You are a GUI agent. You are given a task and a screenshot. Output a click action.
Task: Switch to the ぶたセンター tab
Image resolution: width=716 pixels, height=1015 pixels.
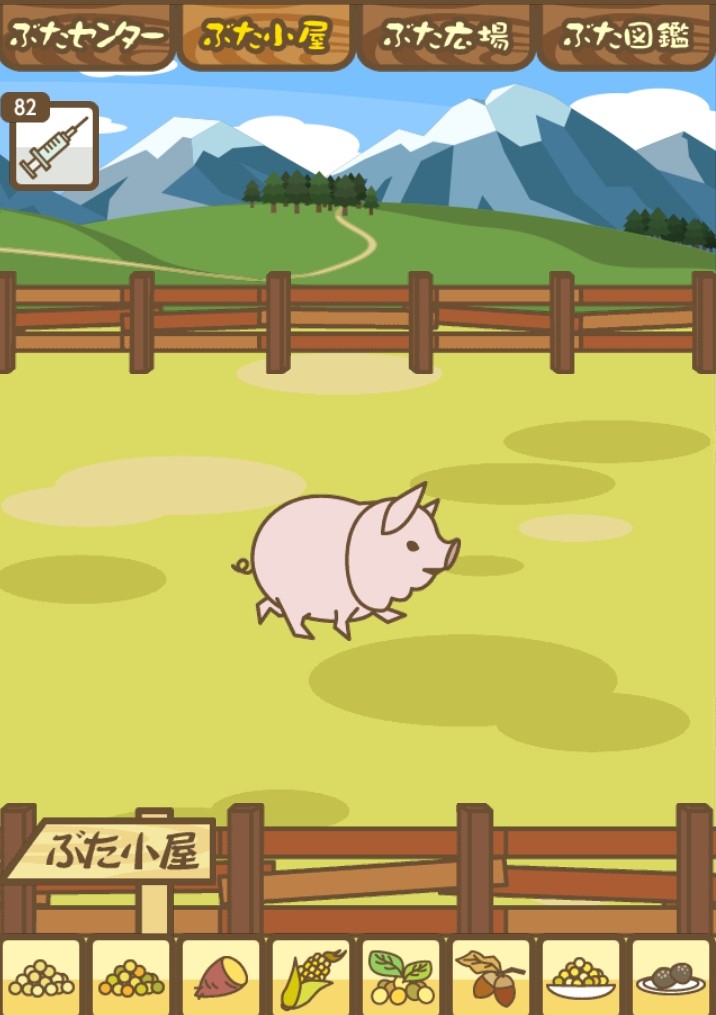click(x=88, y=35)
